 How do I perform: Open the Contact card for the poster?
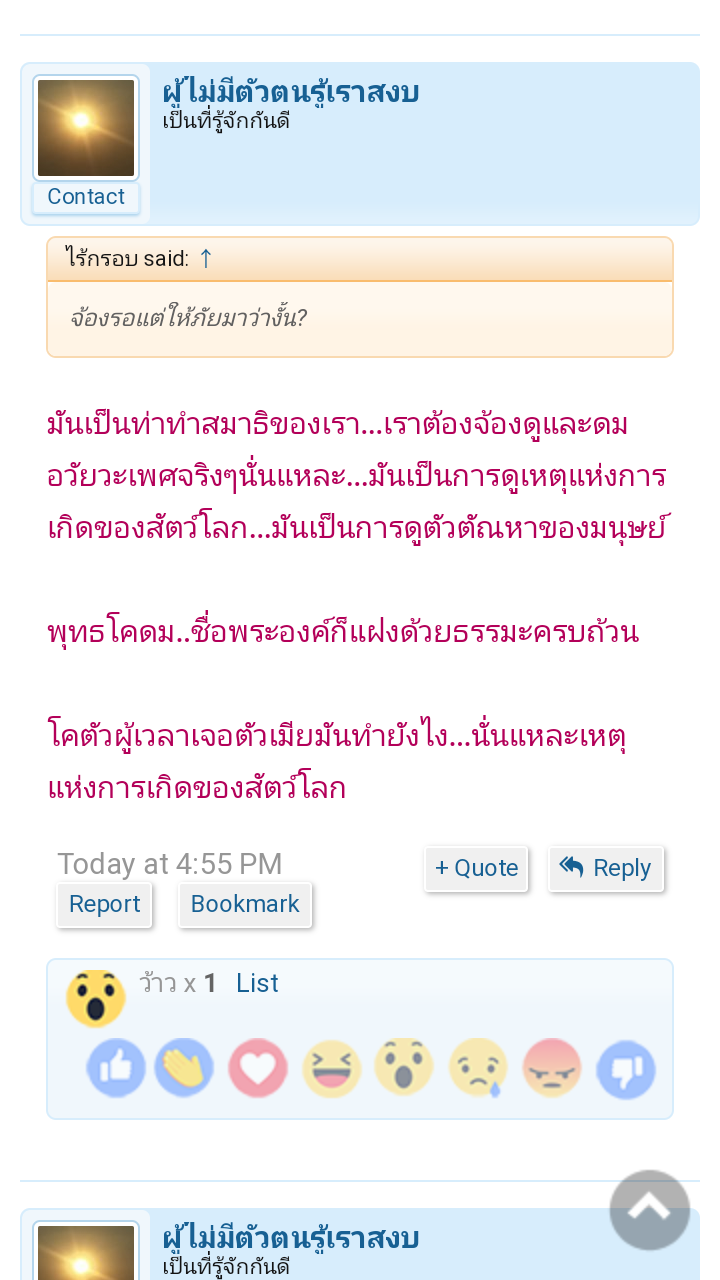86,197
